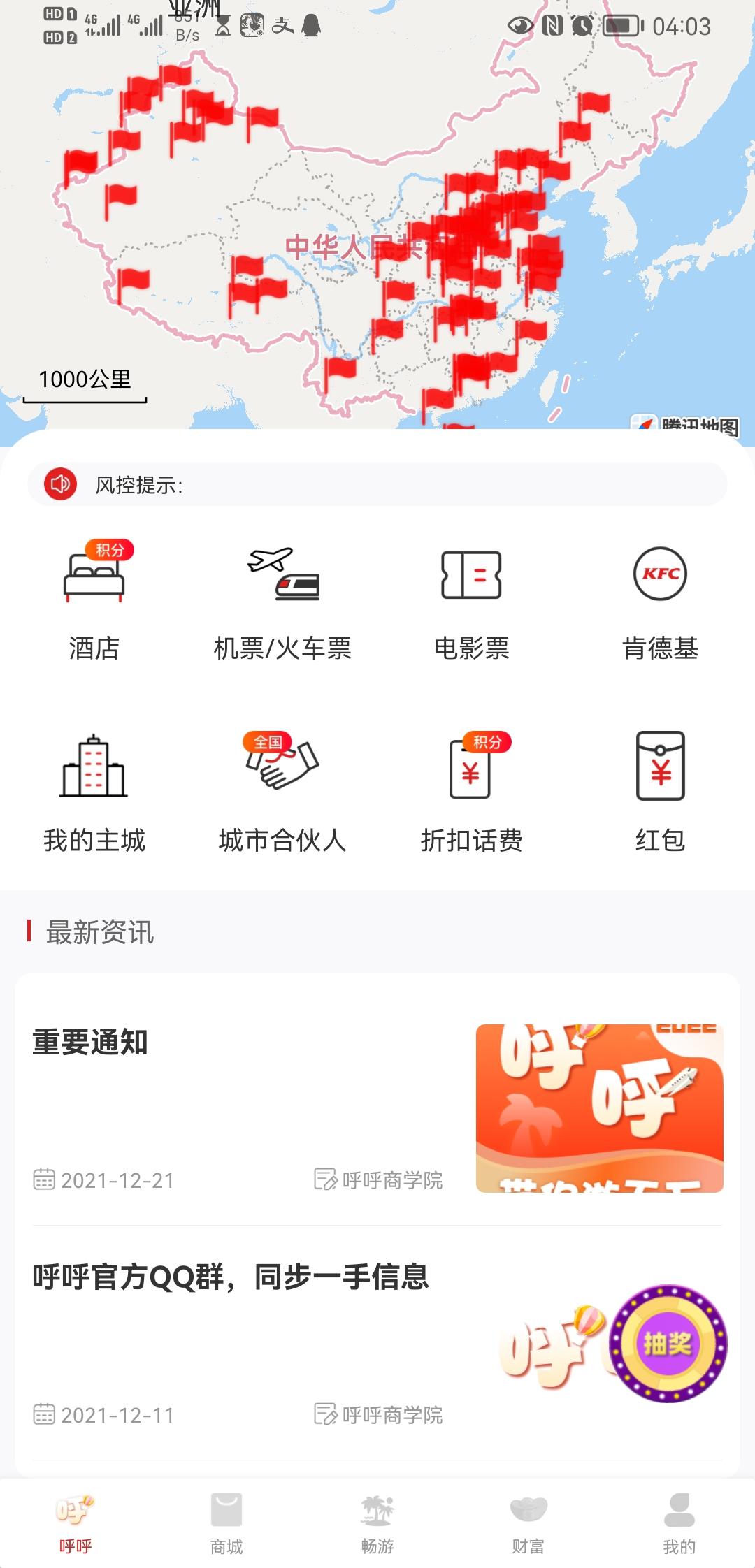Open the article thumbnail with 呼呼 artwork
Viewport: 755px width, 1568px height.
[x=600, y=1108]
